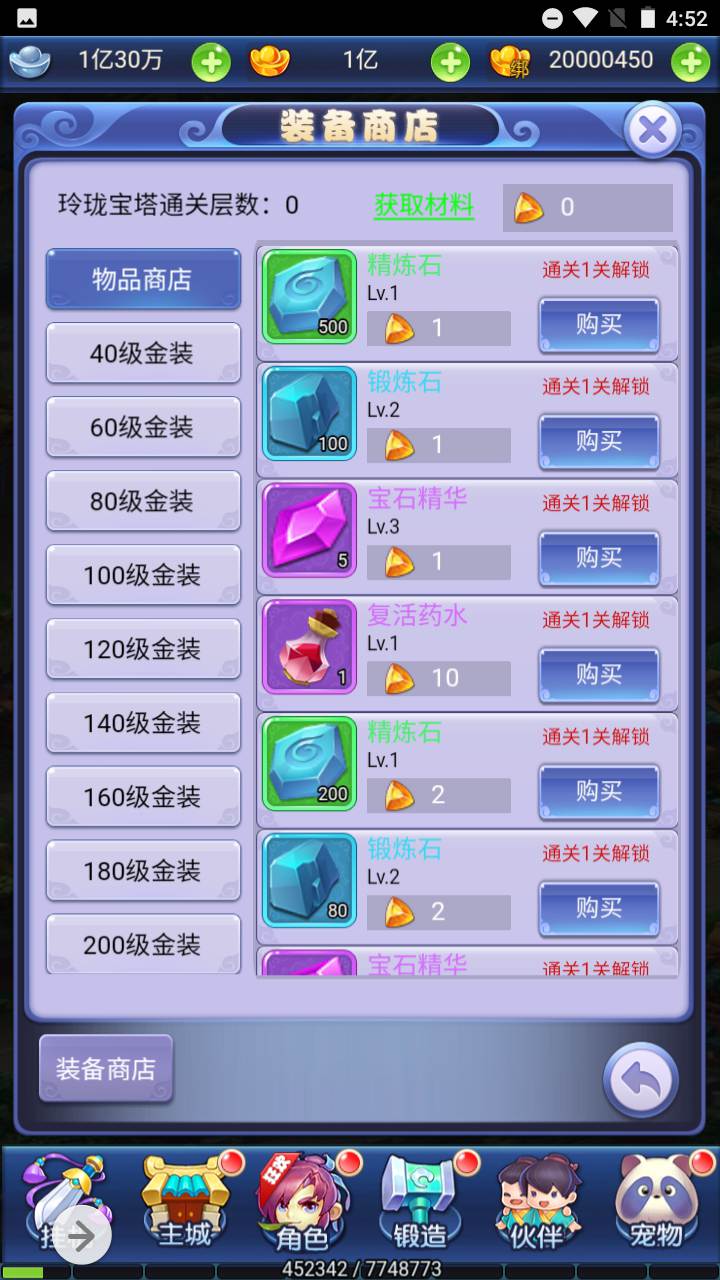
Task: Add more silver ingot currency
Action: (211, 62)
